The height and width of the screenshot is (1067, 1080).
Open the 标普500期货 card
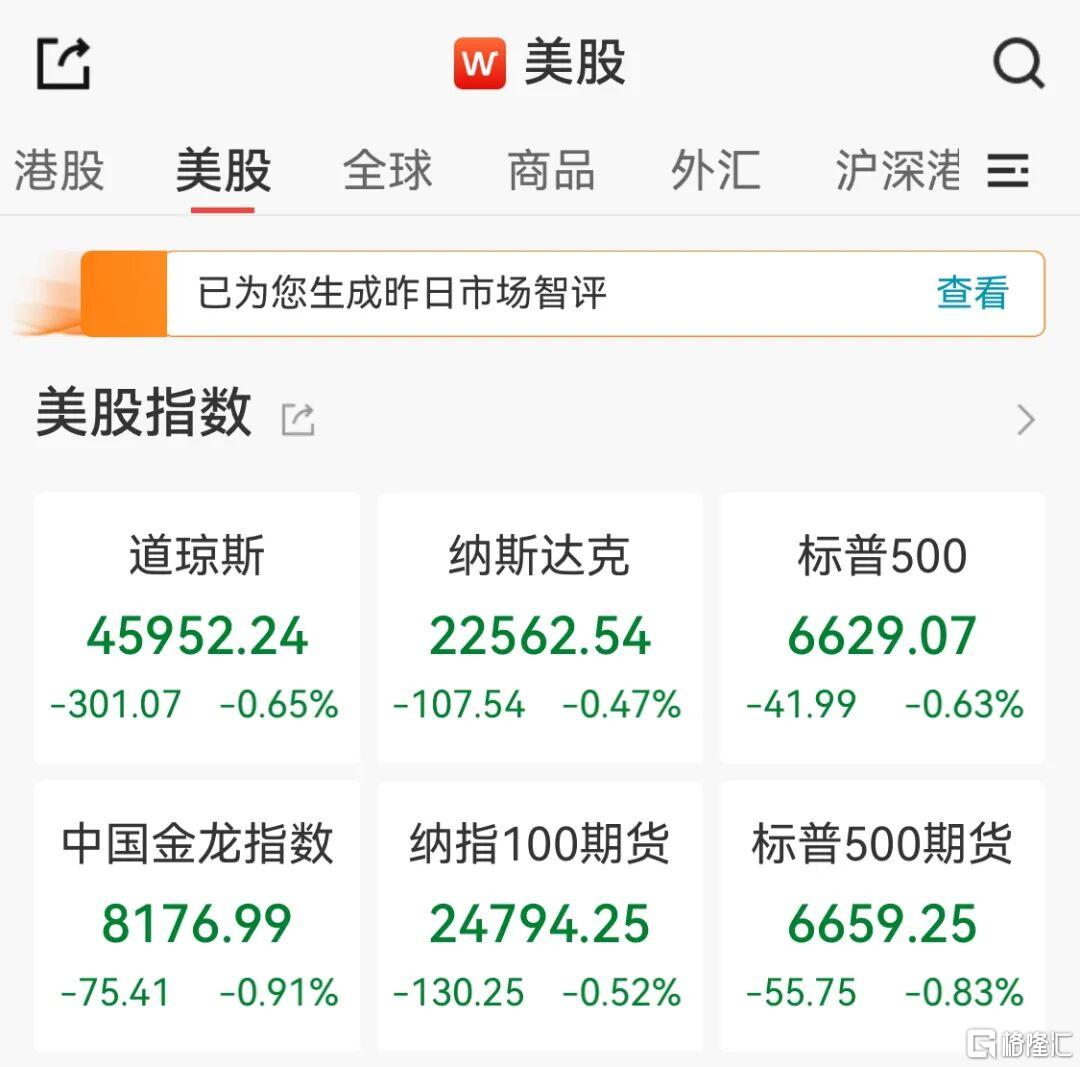point(882,915)
